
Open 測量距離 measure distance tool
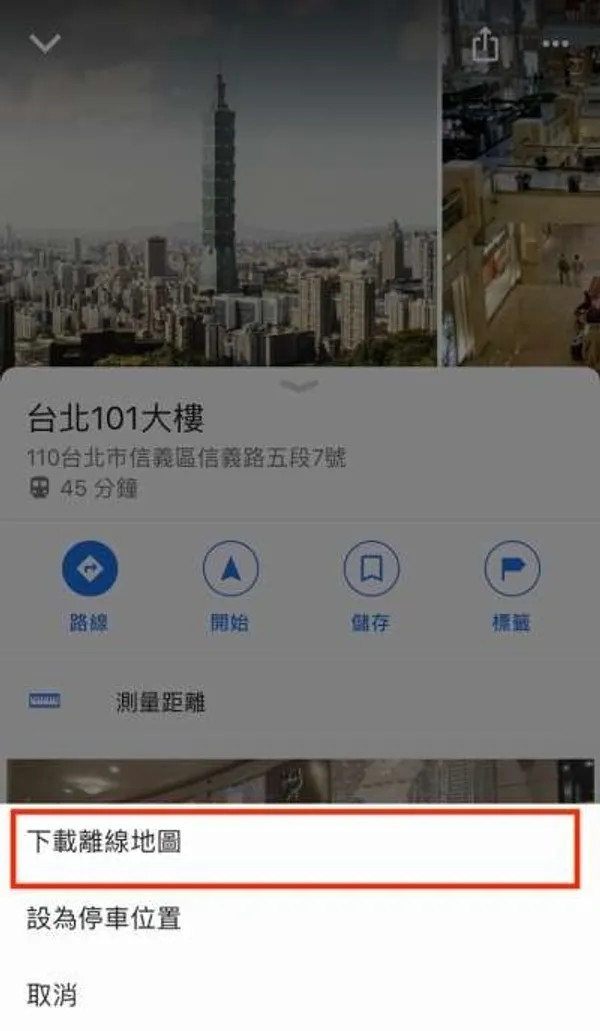pos(160,702)
